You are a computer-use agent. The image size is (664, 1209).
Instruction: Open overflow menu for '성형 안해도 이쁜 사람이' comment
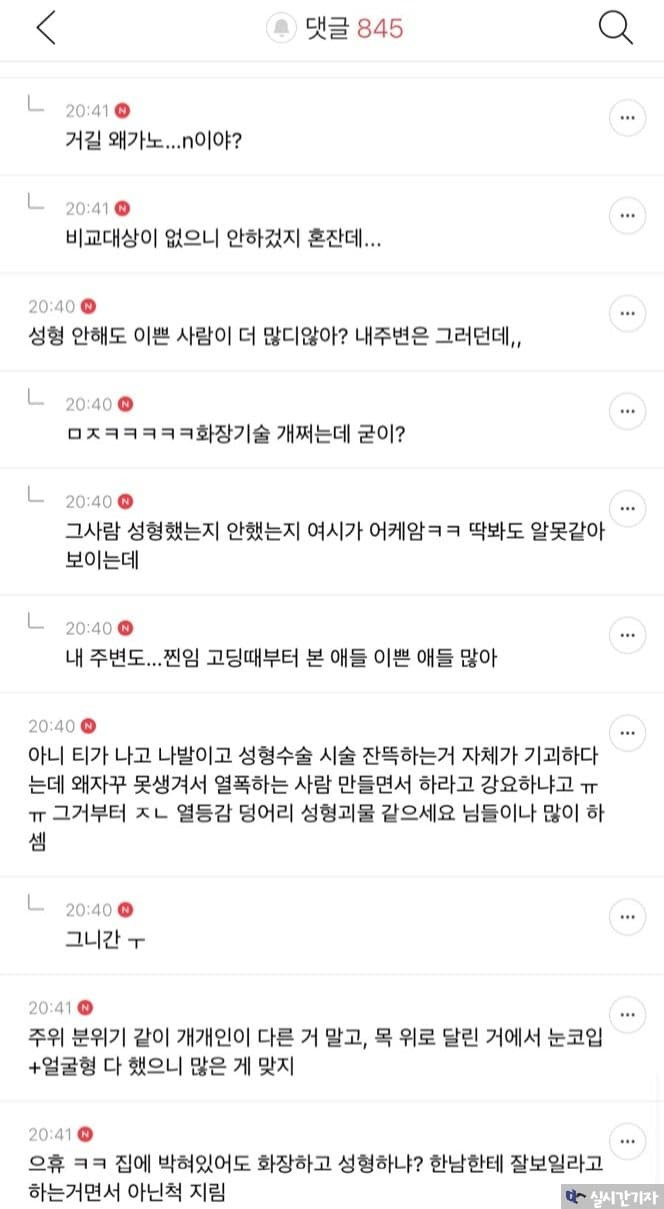point(627,314)
